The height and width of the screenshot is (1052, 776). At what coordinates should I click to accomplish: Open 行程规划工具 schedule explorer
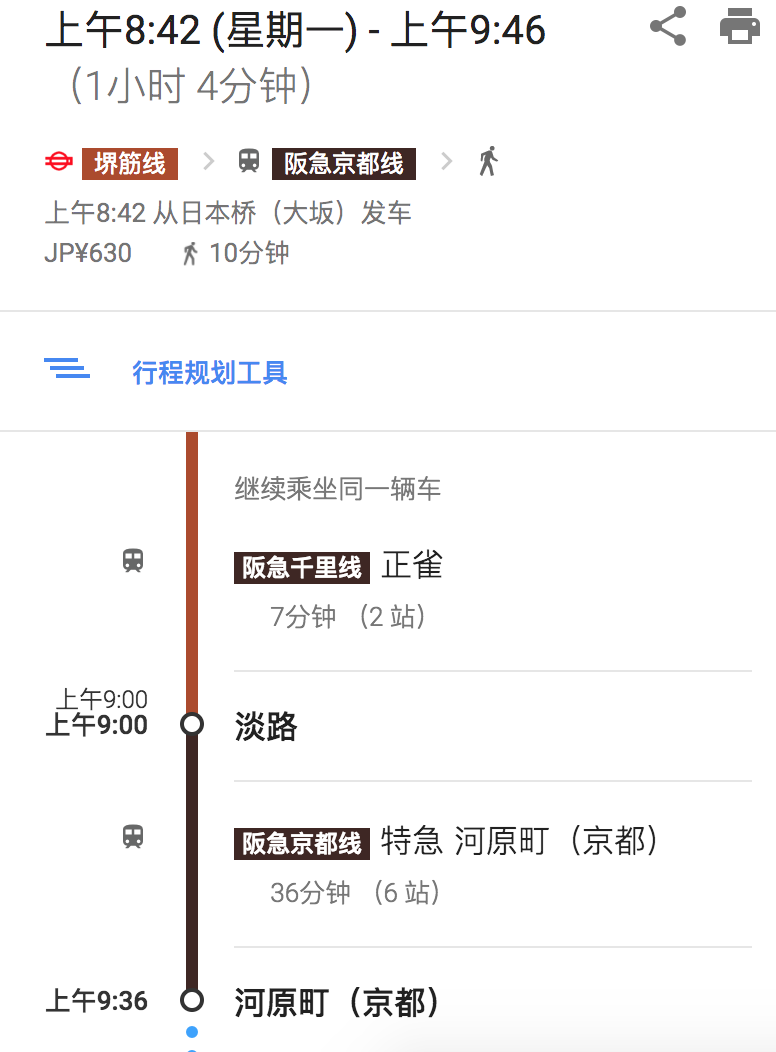pyautogui.click(x=209, y=373)
